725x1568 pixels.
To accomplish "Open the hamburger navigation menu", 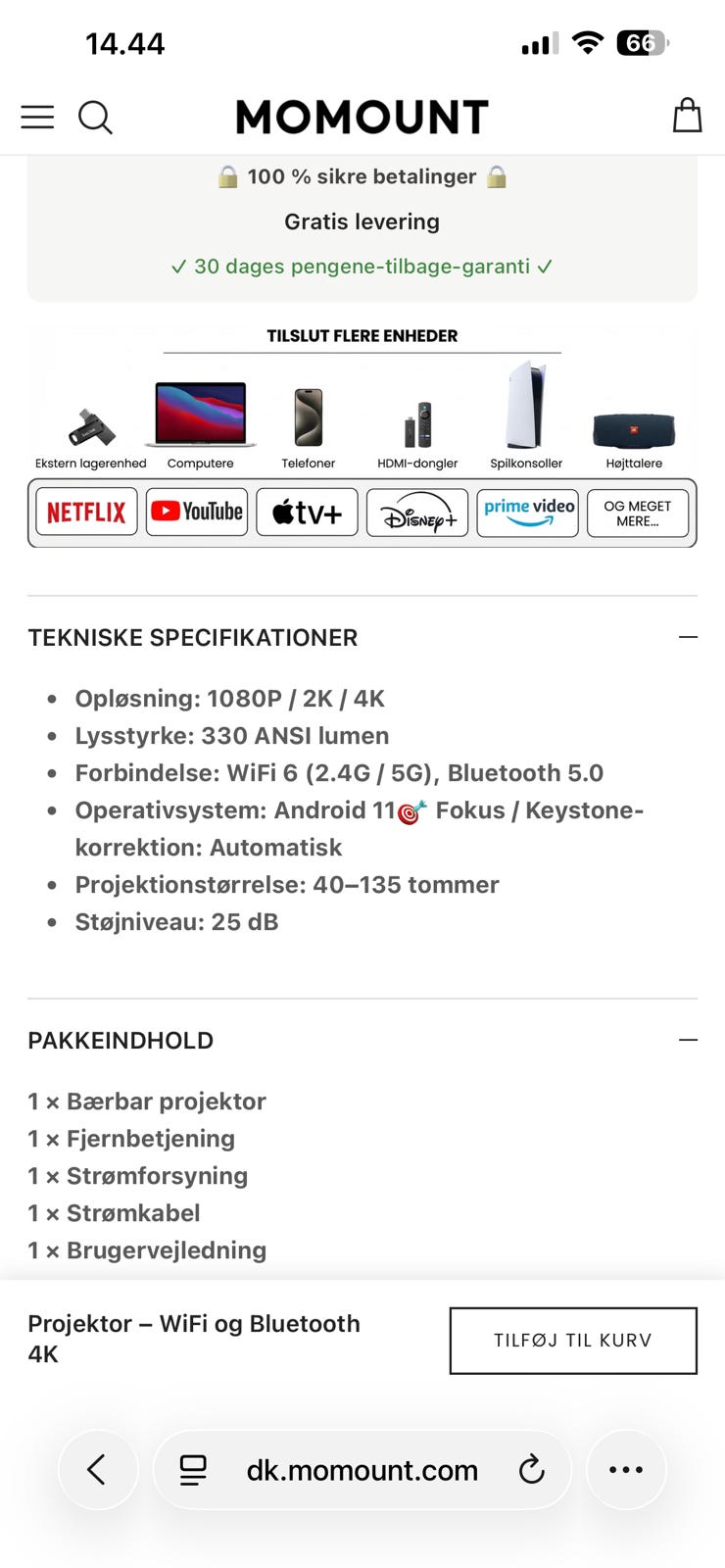I will point(37,116).
